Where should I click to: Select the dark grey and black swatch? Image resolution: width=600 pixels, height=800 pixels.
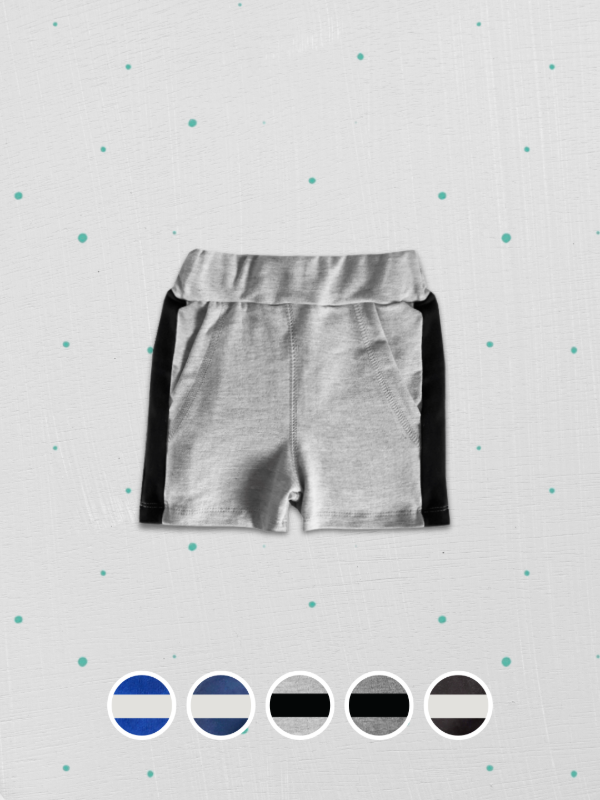pos(379,705)
